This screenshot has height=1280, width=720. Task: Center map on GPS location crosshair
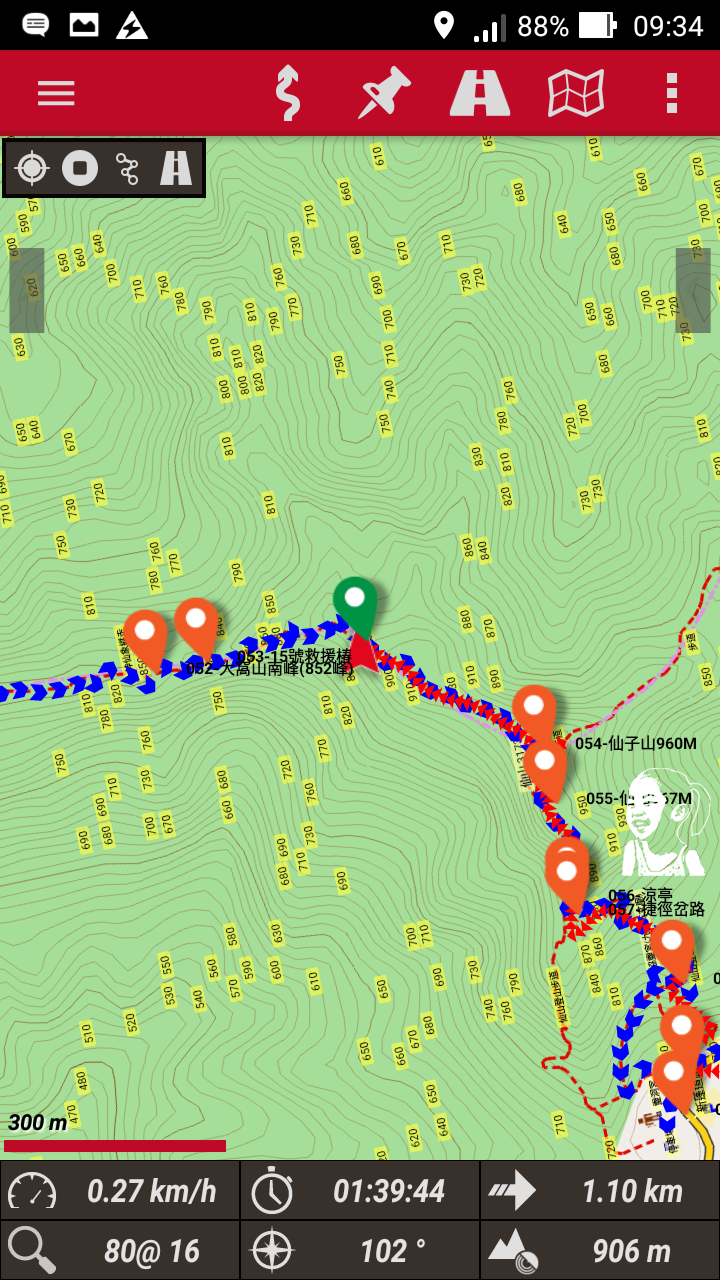coord(32,168)
